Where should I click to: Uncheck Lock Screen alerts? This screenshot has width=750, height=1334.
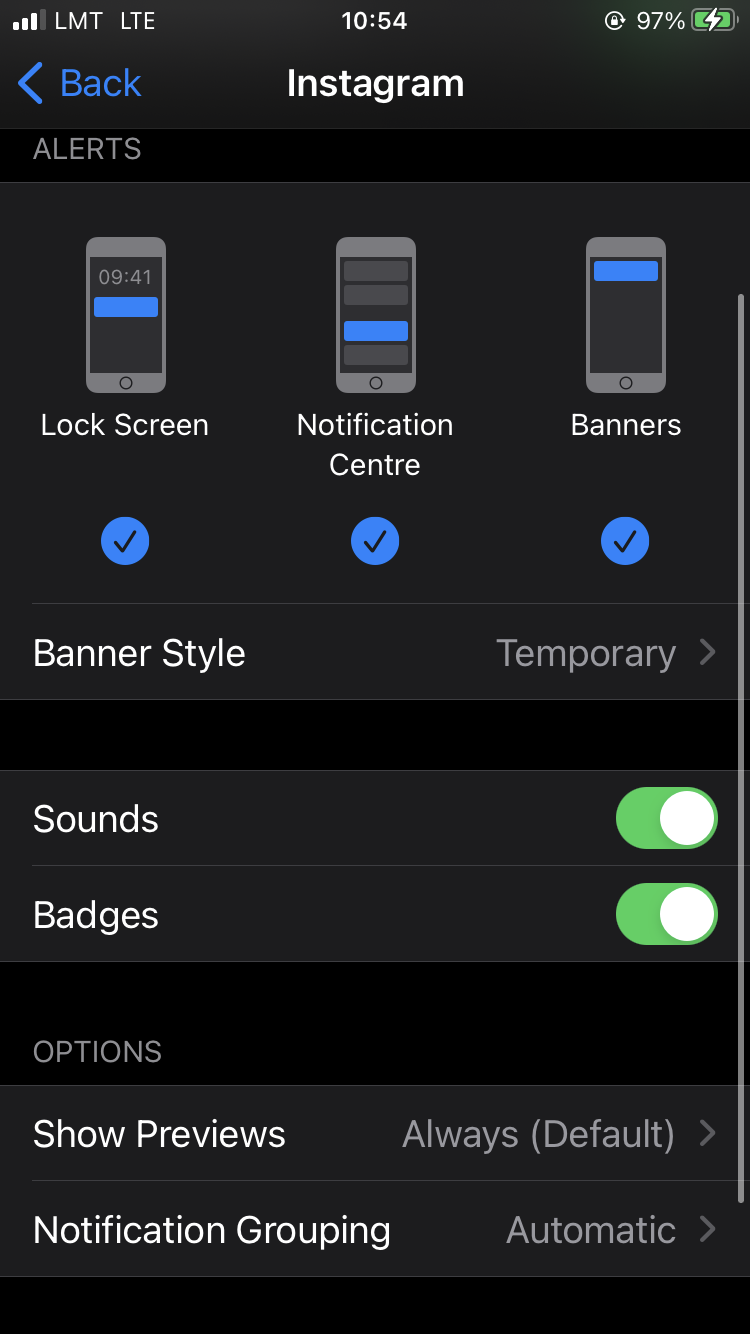(x=125, y=541)
